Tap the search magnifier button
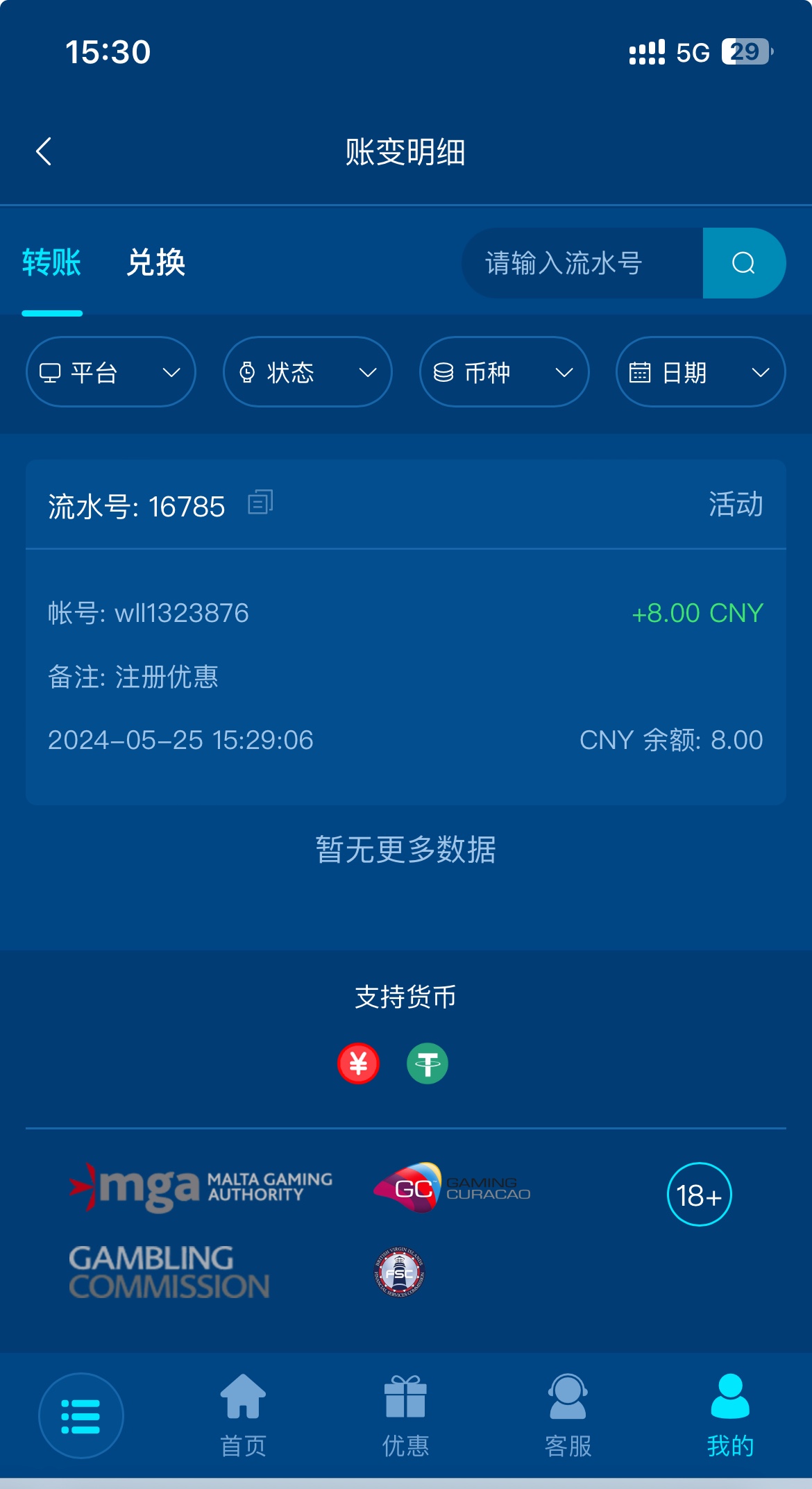812x1489 pixels. point(743,263)
